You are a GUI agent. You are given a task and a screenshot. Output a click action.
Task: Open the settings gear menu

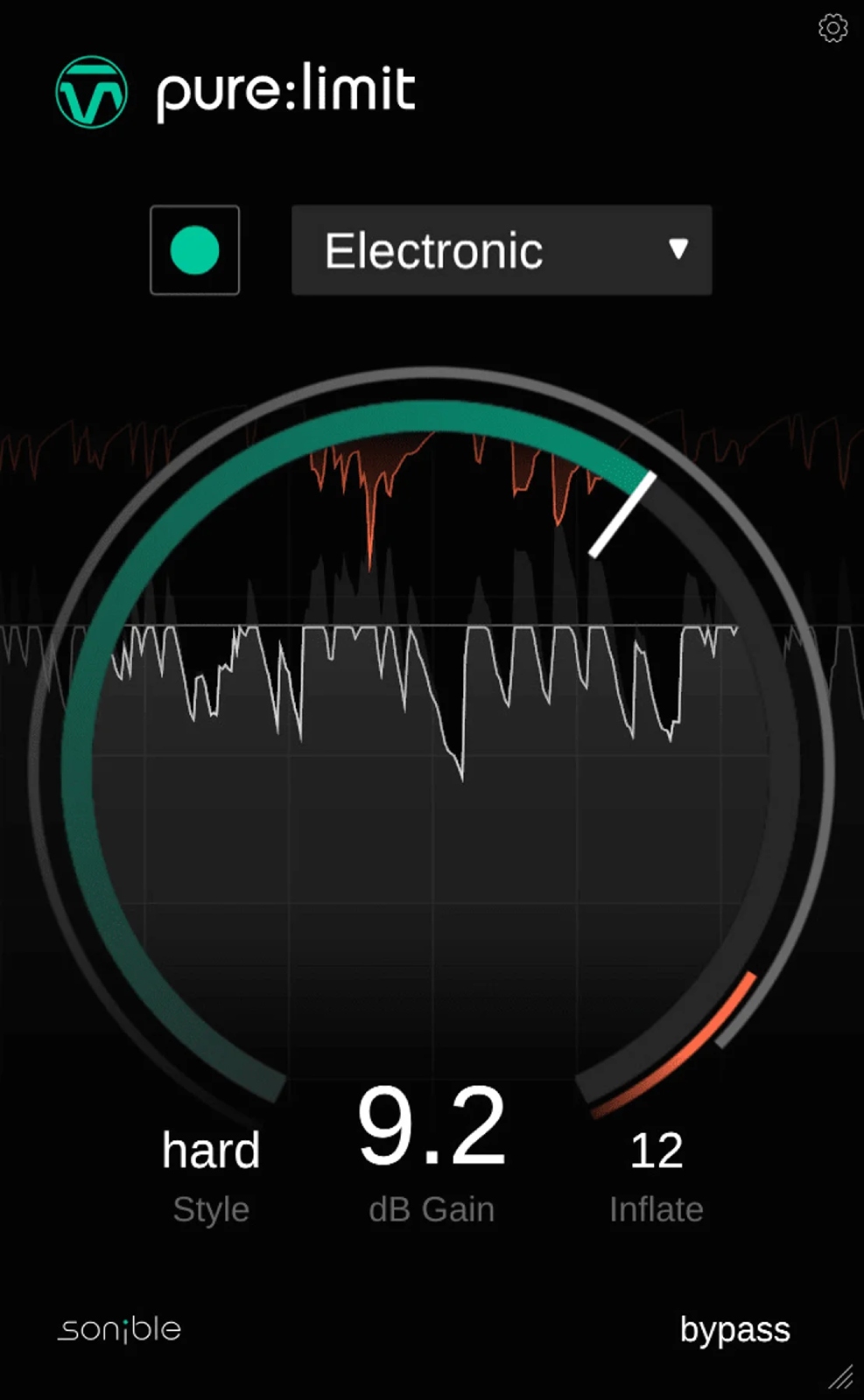coord(833,28)
